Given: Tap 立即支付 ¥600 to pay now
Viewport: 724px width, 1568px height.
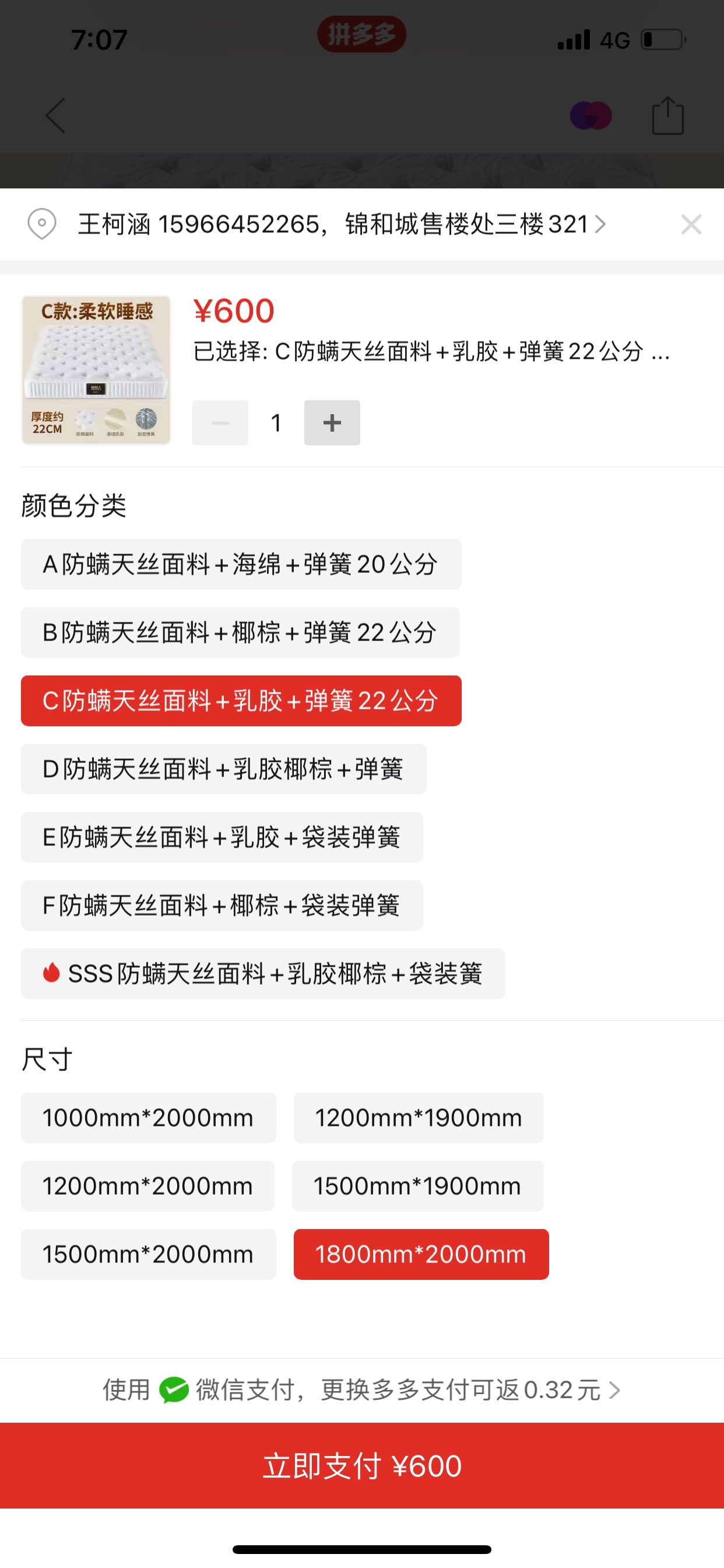Looking at the screenshot, I should click(362, 1466).
